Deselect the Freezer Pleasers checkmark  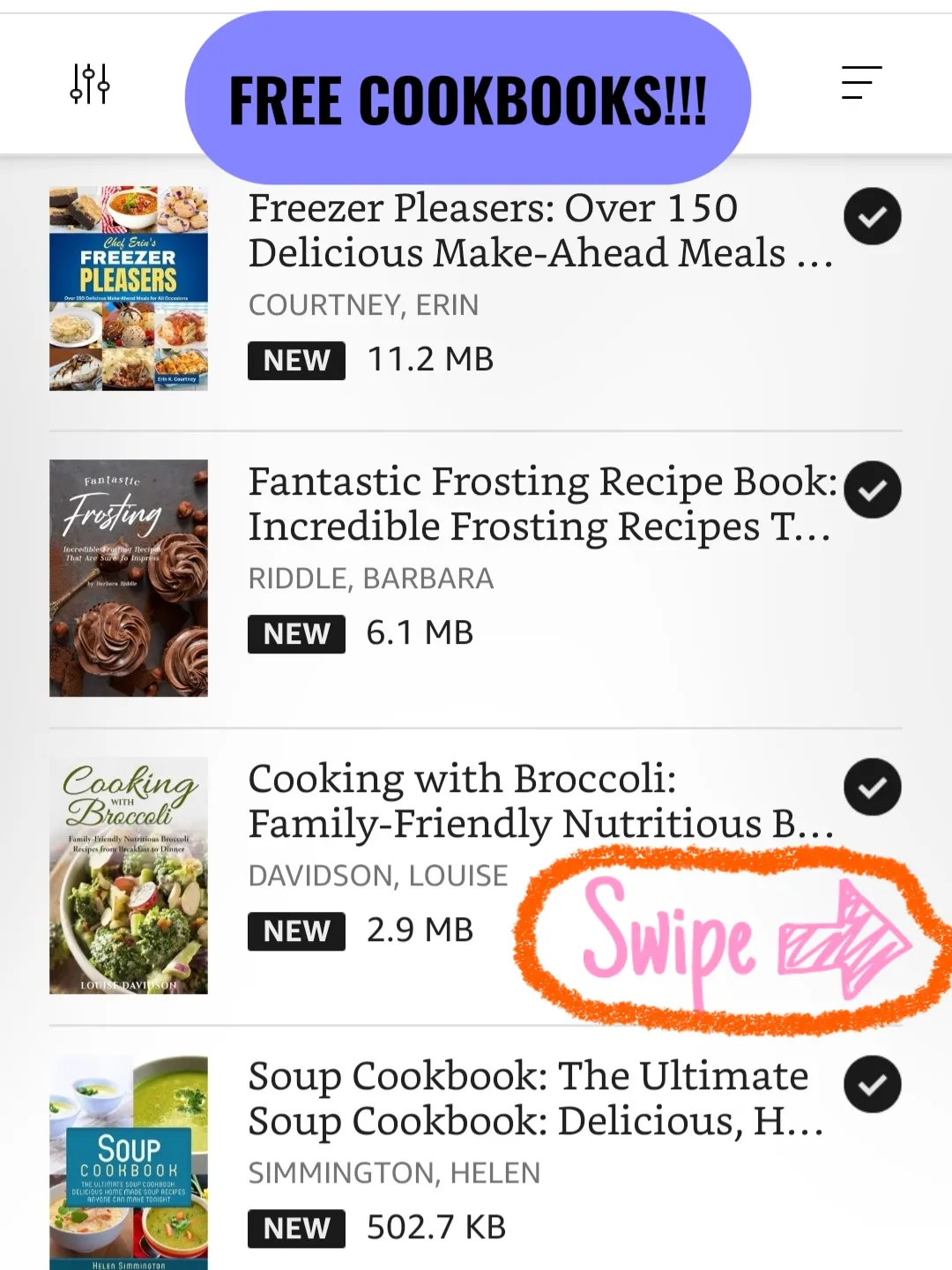[x=873, y=216]
